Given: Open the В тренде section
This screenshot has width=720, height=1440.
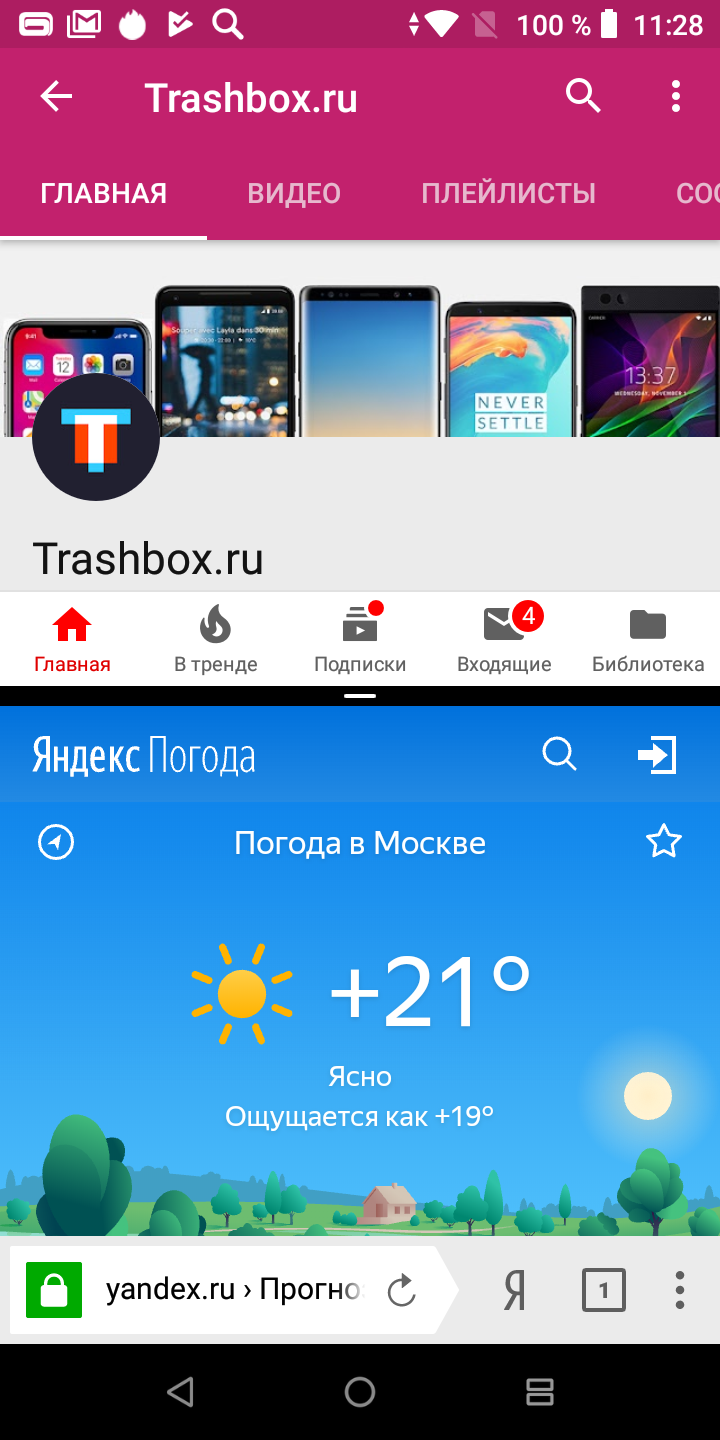Looking at the screenshot, I should click(216, 640).
